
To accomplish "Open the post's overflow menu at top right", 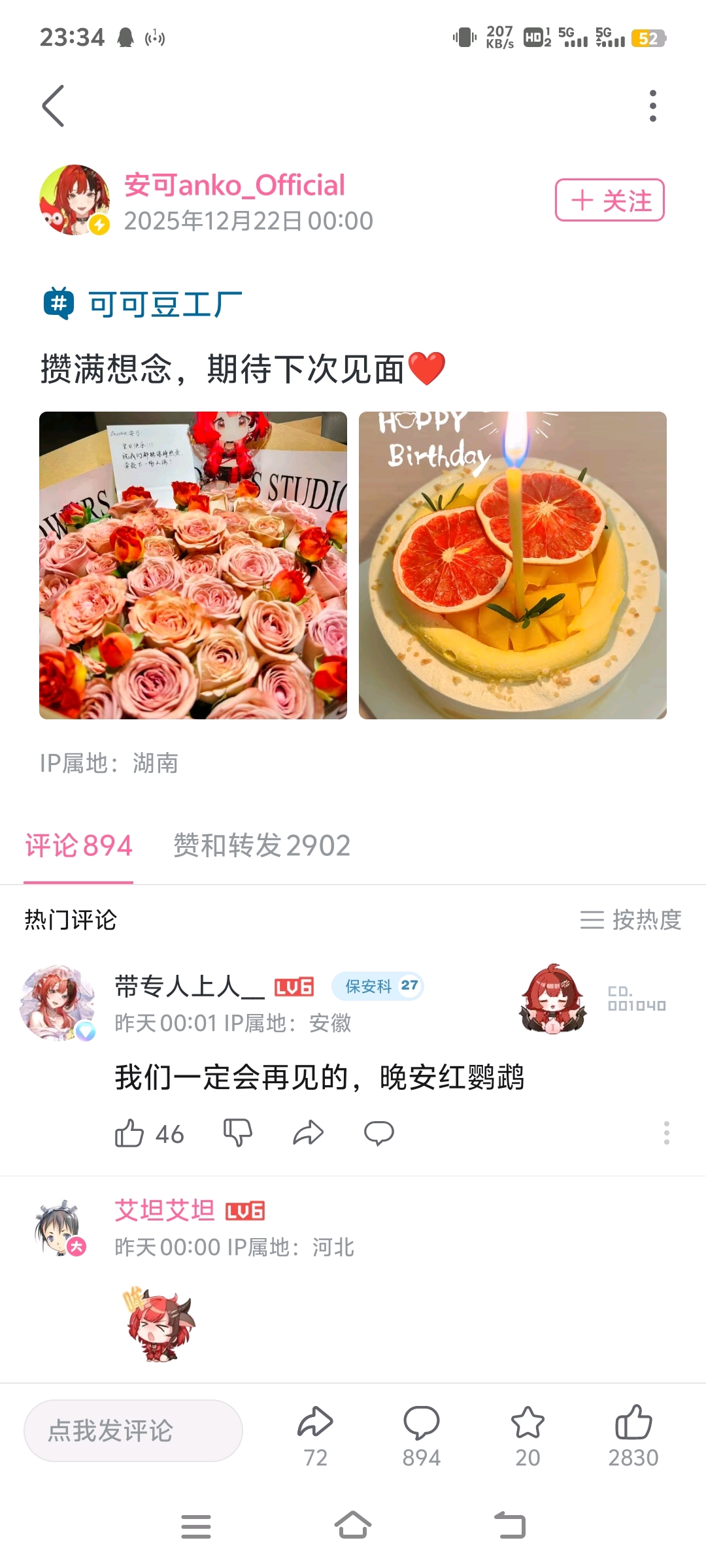I will click(x=652, y=106).
